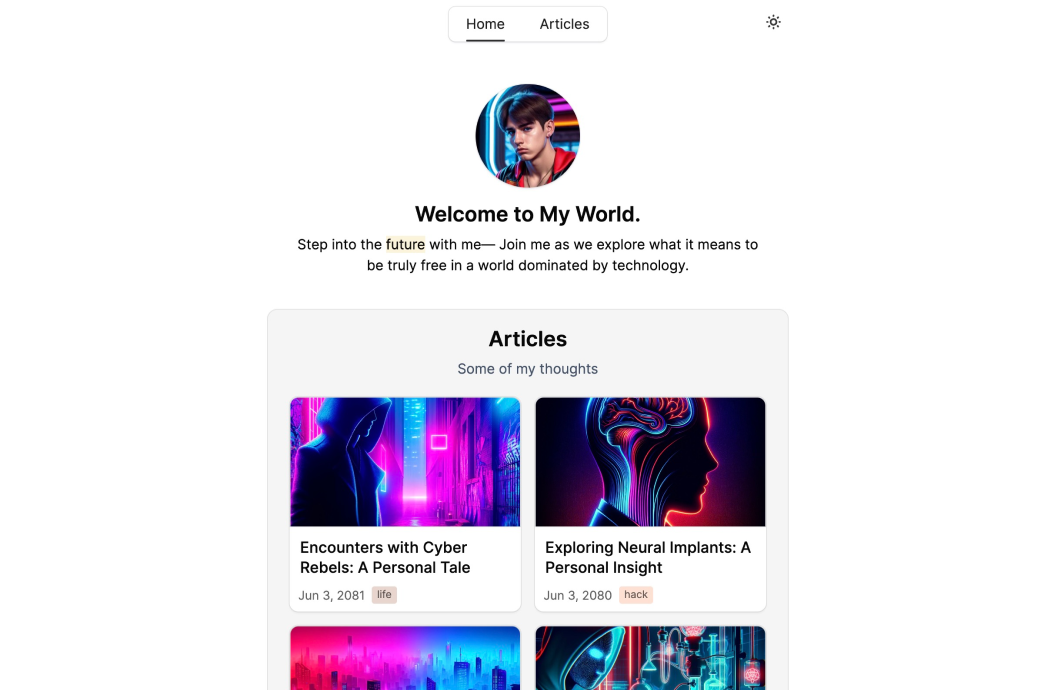Screen dimensions: 1044x690
Task: Tap the life tag chip
Action: [384, 595]
